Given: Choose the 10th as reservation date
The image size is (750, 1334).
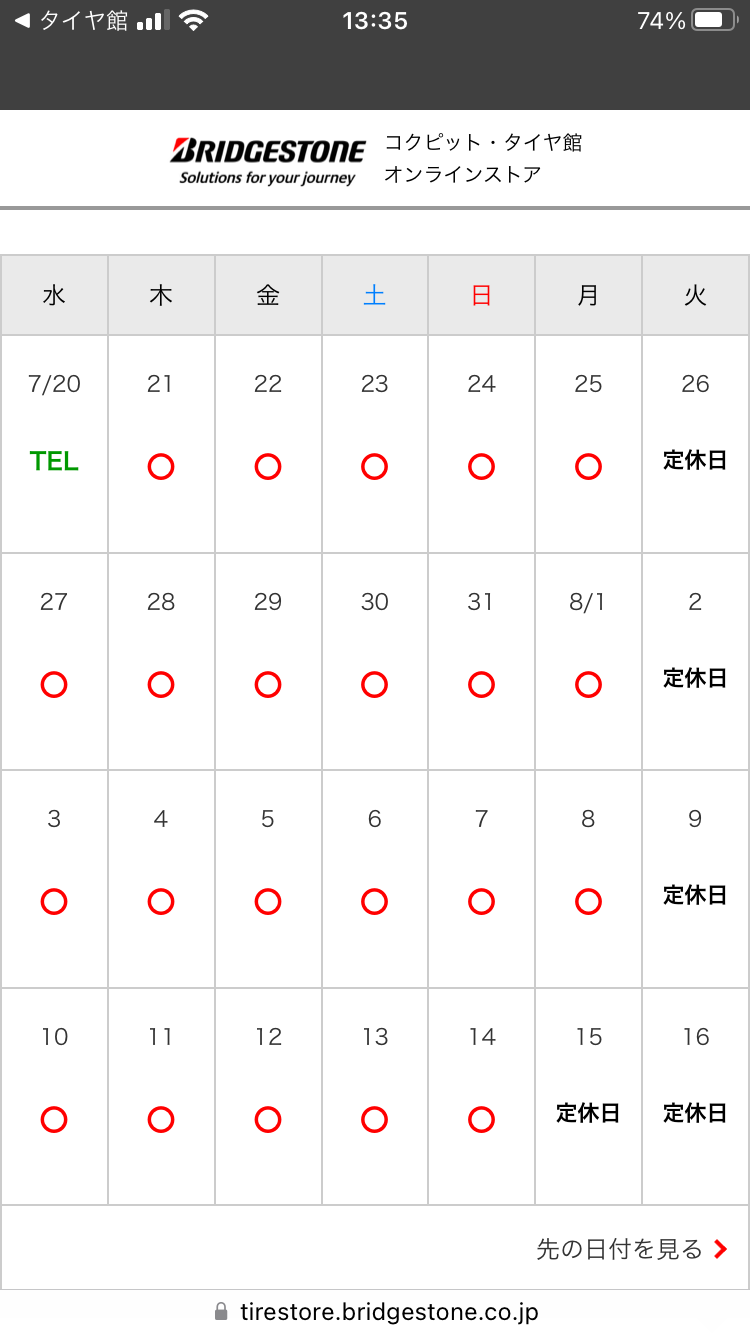Looking at the screenshot, I should (x=54, y=1119).
